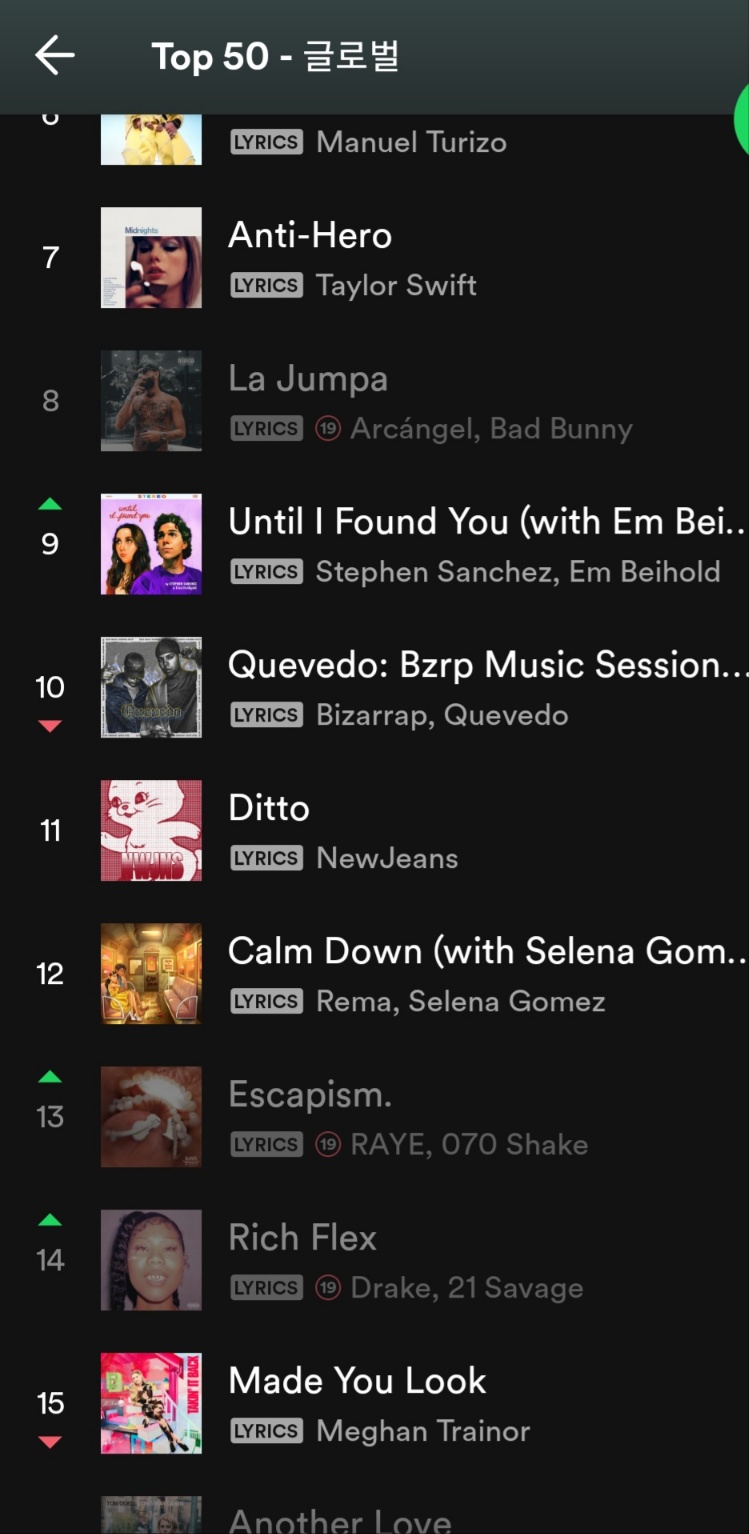Tap the green up arrow next to Rich Flex
The width and height of the screenshot is (749, 1534).
(x=49, y=1219)
